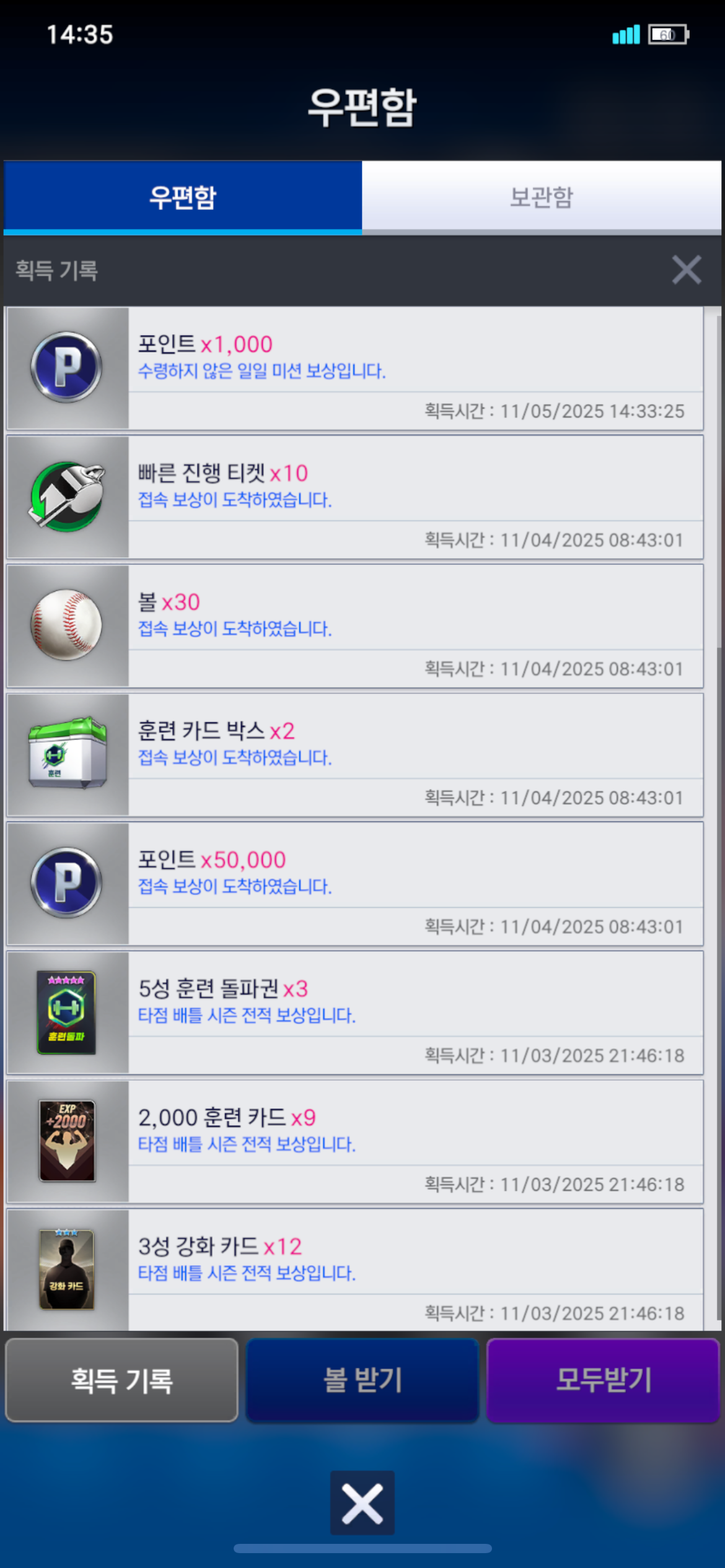Viewport: 725px width, 1568px height.
Task: Tap the 볼 받기 button
Action: coord(362,1380)
